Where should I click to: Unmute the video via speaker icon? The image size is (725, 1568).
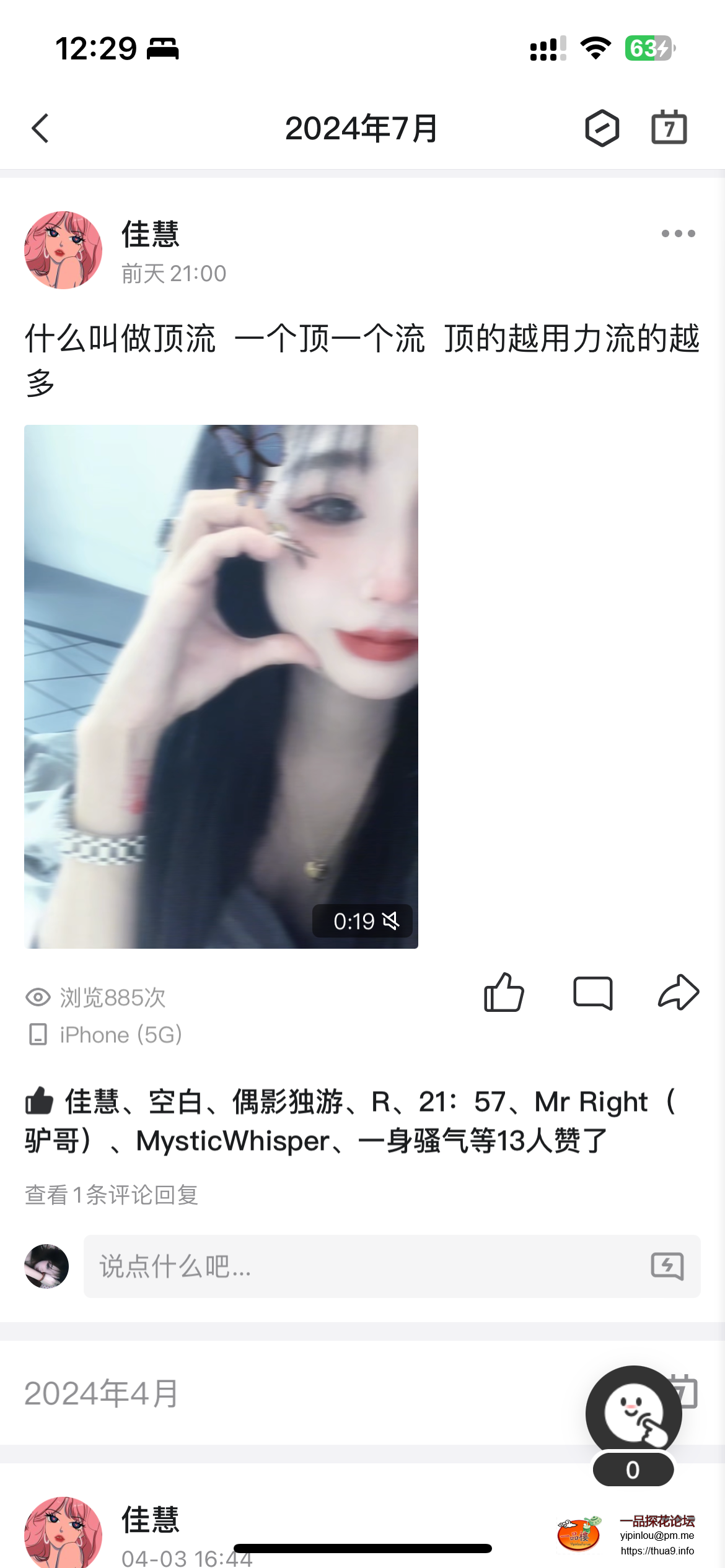[x=390, y=922]
